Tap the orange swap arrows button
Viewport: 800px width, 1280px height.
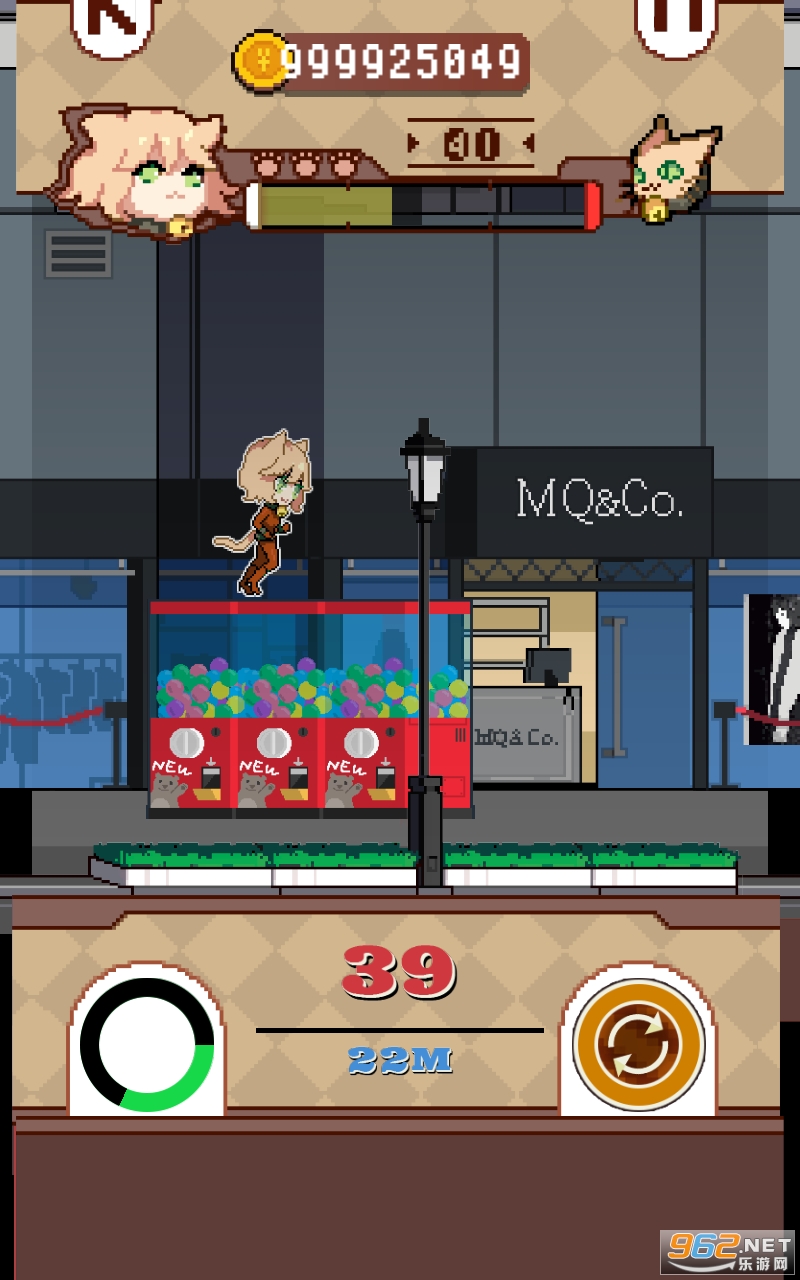click(638, 1045)
